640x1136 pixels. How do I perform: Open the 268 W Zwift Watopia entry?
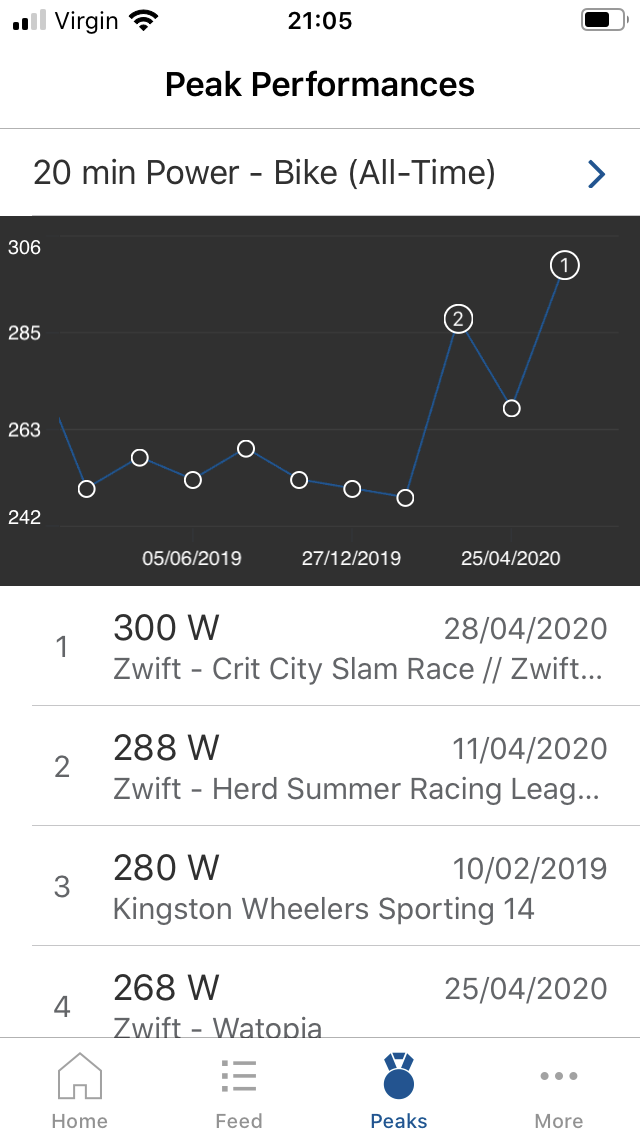tap(320, 1000)
